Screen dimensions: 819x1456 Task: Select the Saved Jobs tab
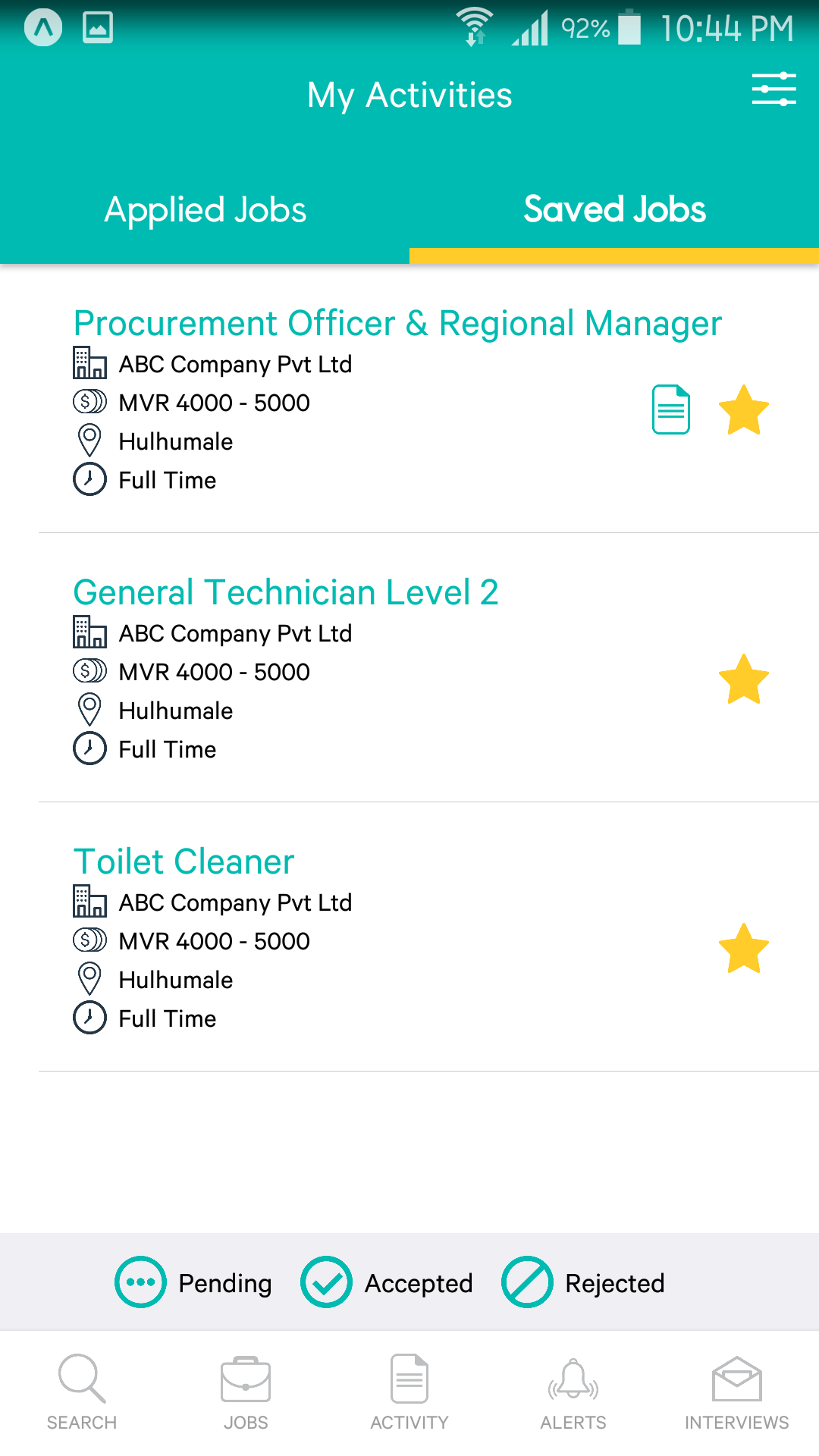614,209
